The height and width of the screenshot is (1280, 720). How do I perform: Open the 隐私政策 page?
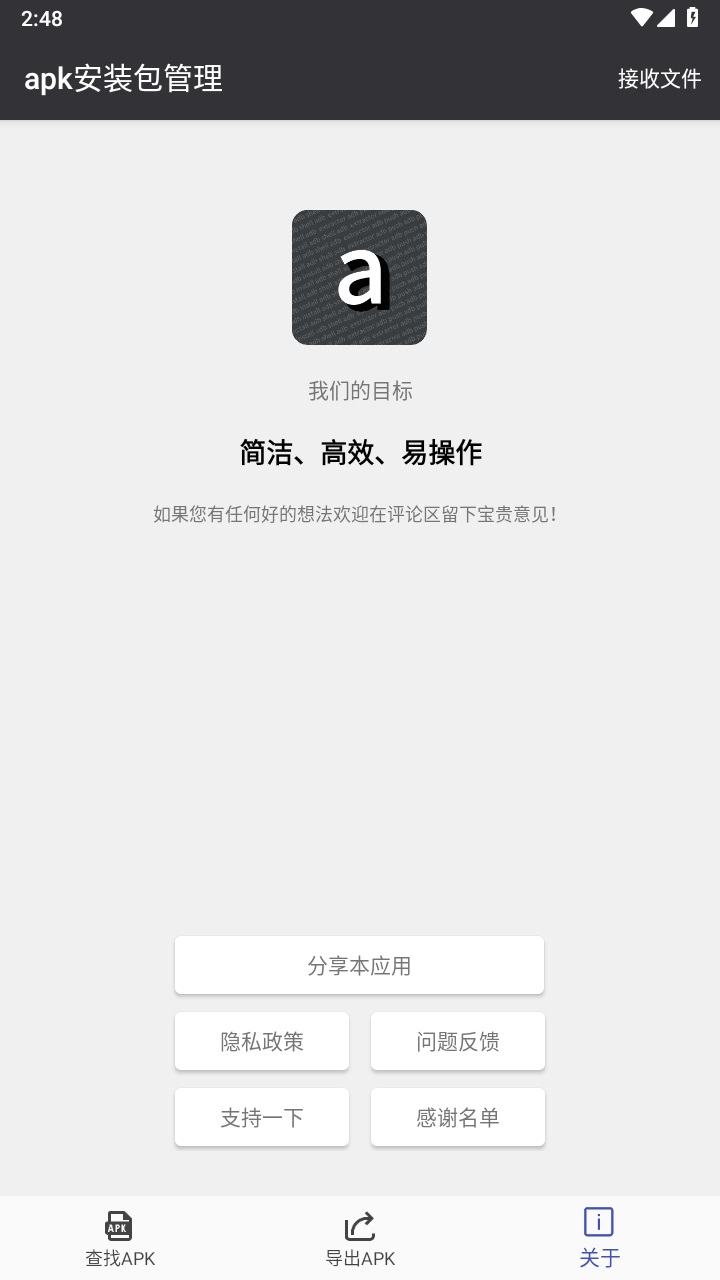(x=262, y=1042)
